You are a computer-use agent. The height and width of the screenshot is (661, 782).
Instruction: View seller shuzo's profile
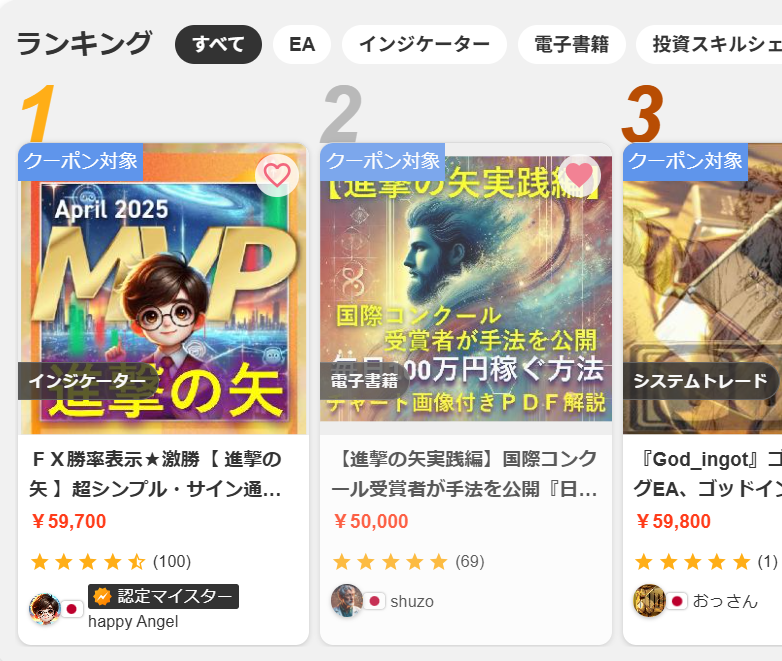(x=411, y=601)
